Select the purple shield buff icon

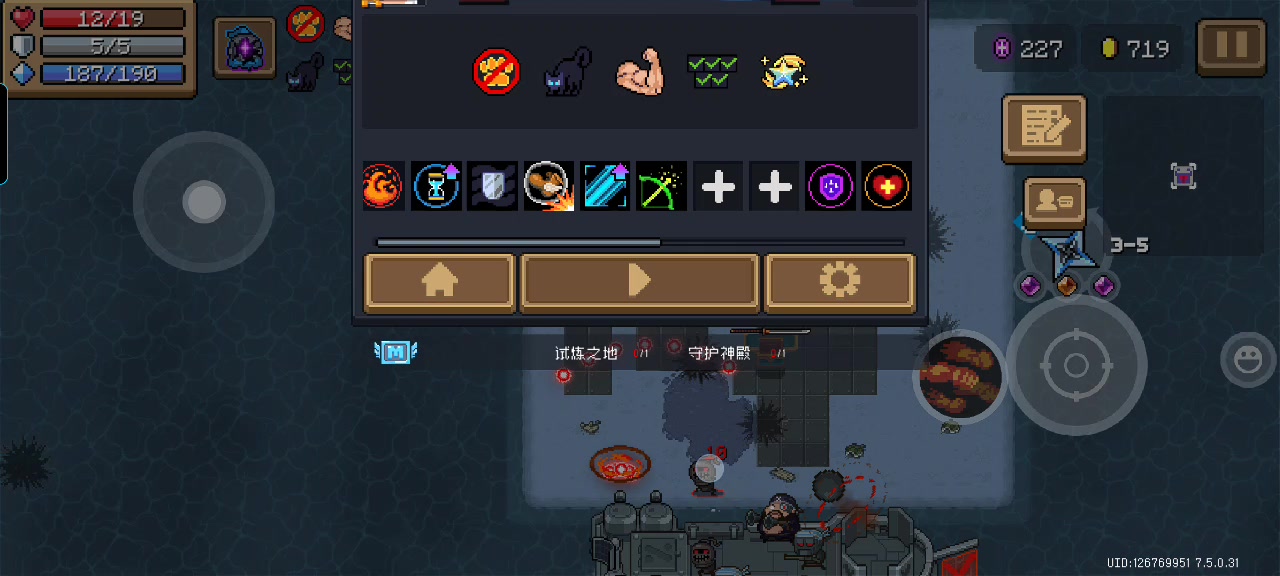tap(831, 187)
